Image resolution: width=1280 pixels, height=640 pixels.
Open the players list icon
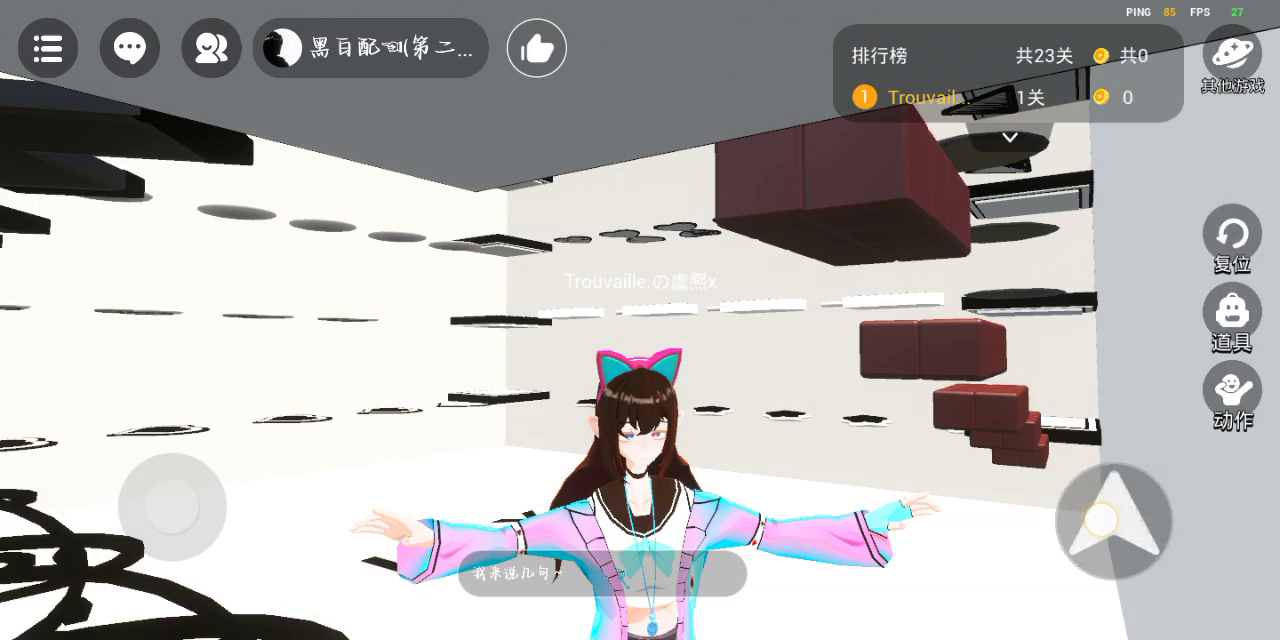[x=211, y=48]
